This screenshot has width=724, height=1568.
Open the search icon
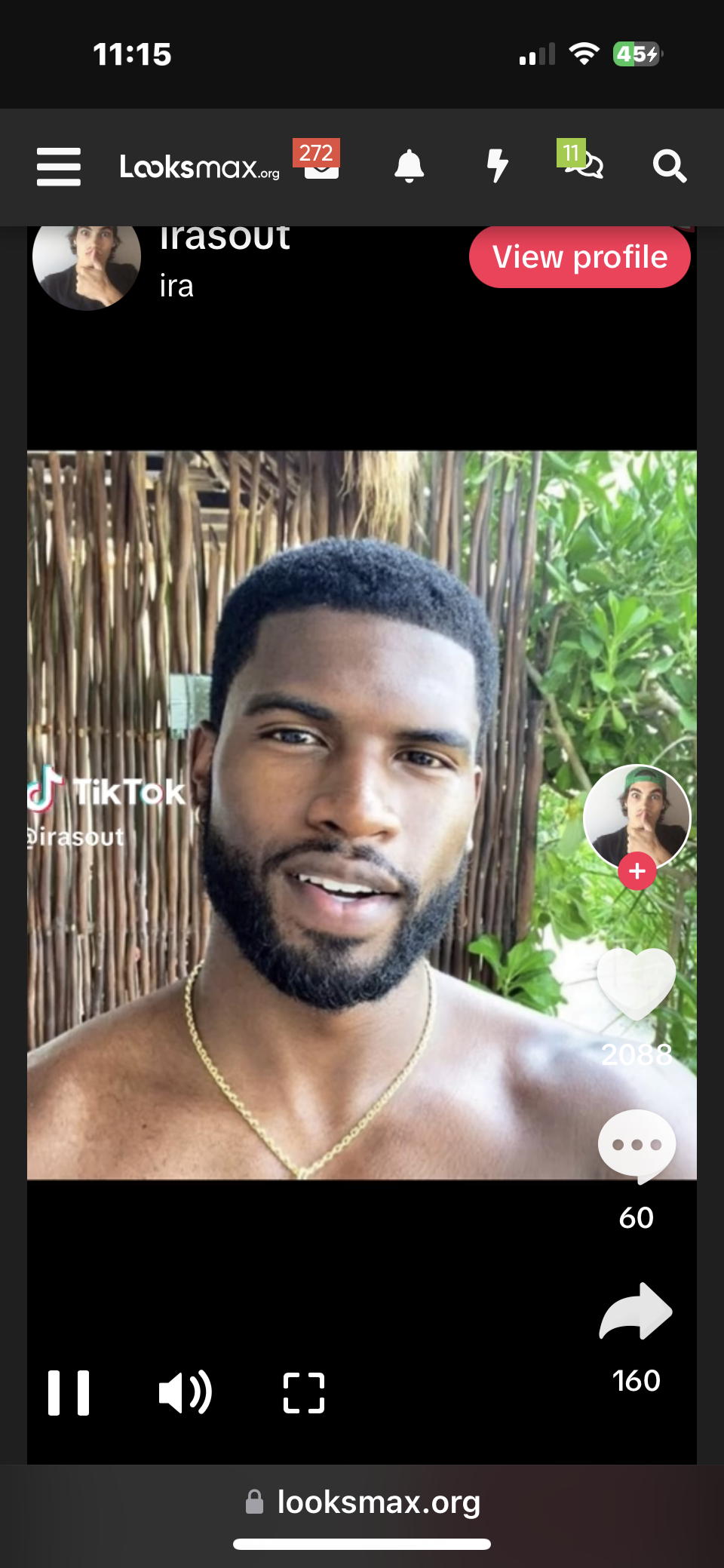click(670, 166)
